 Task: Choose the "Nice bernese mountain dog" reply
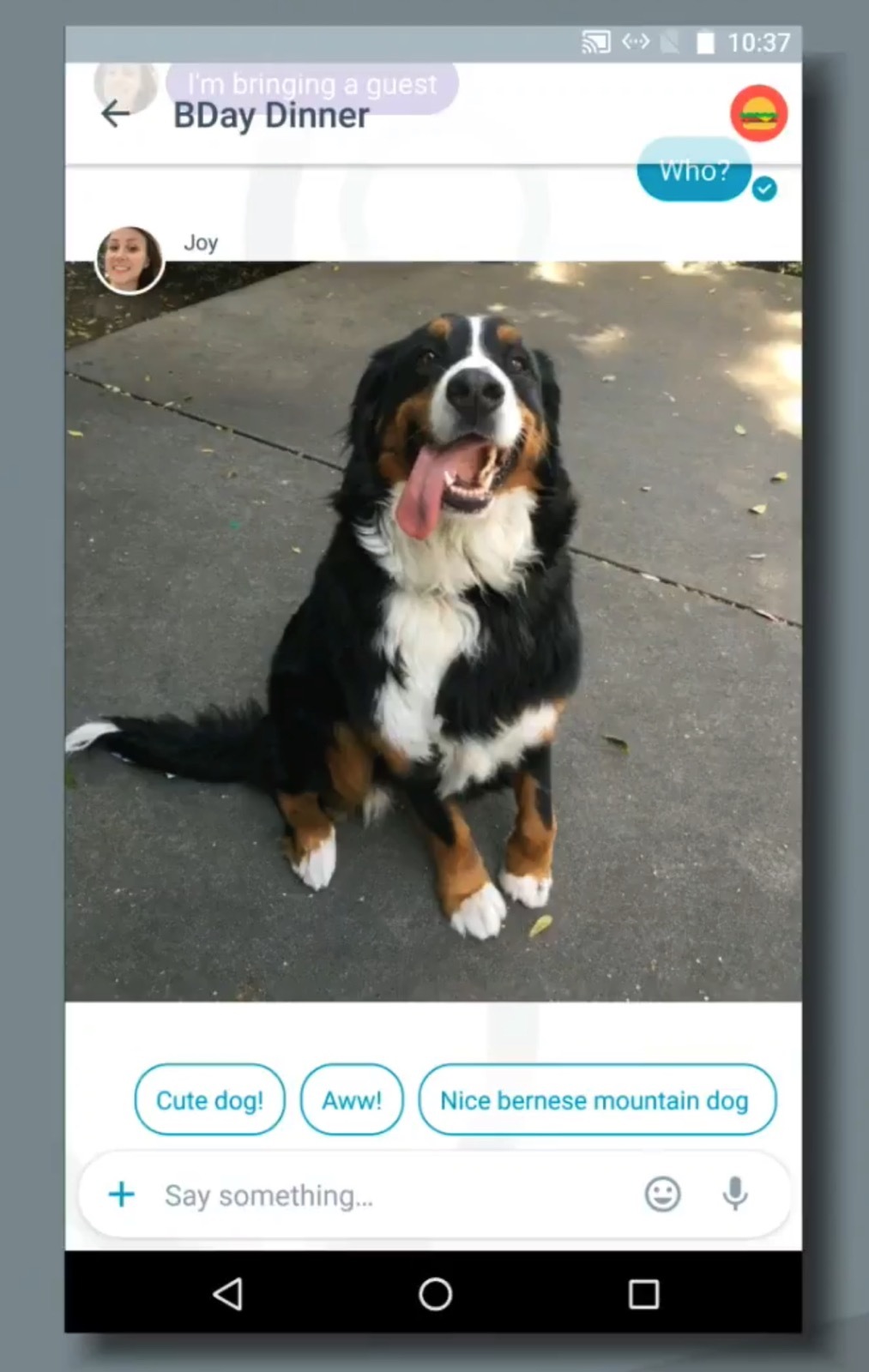(596, 1100)
